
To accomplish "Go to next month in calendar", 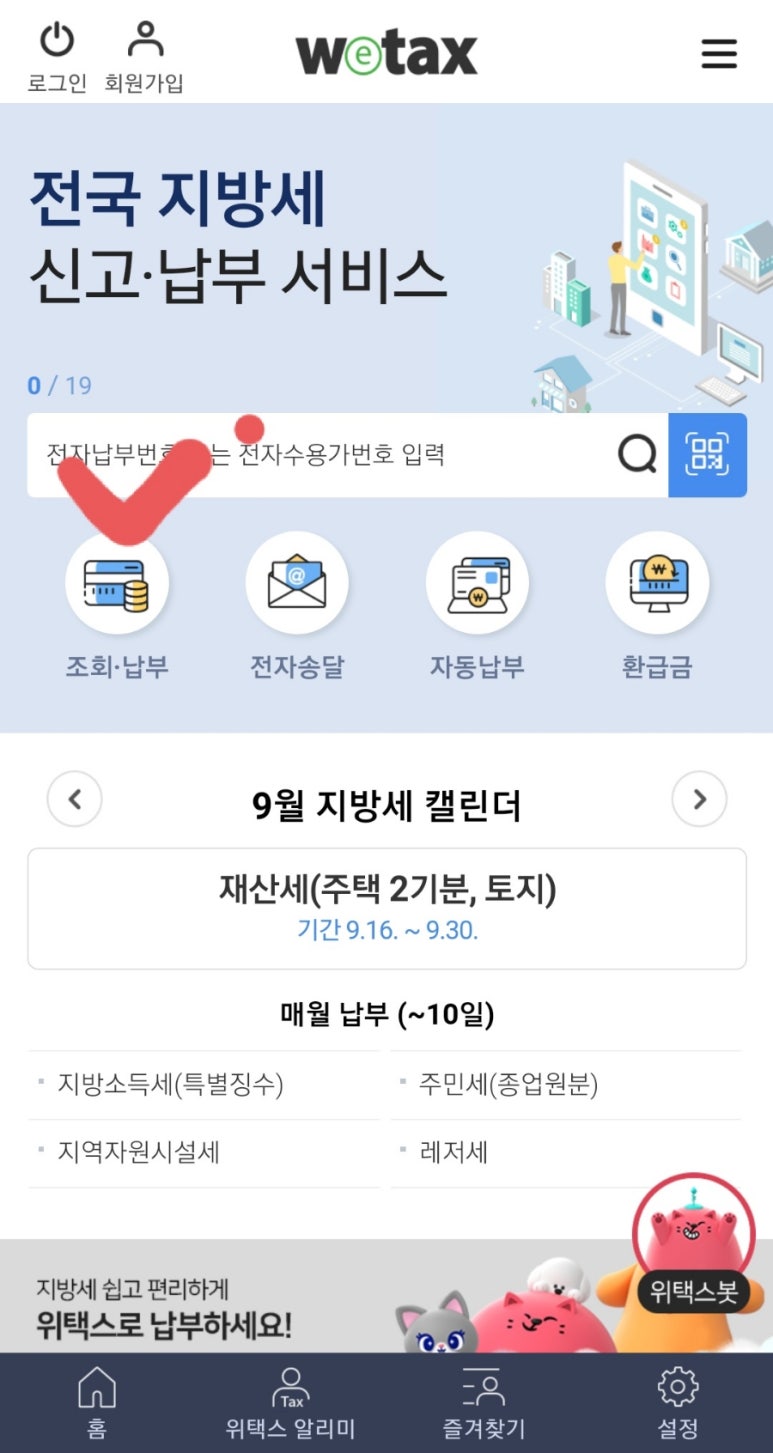I will 699,800.
